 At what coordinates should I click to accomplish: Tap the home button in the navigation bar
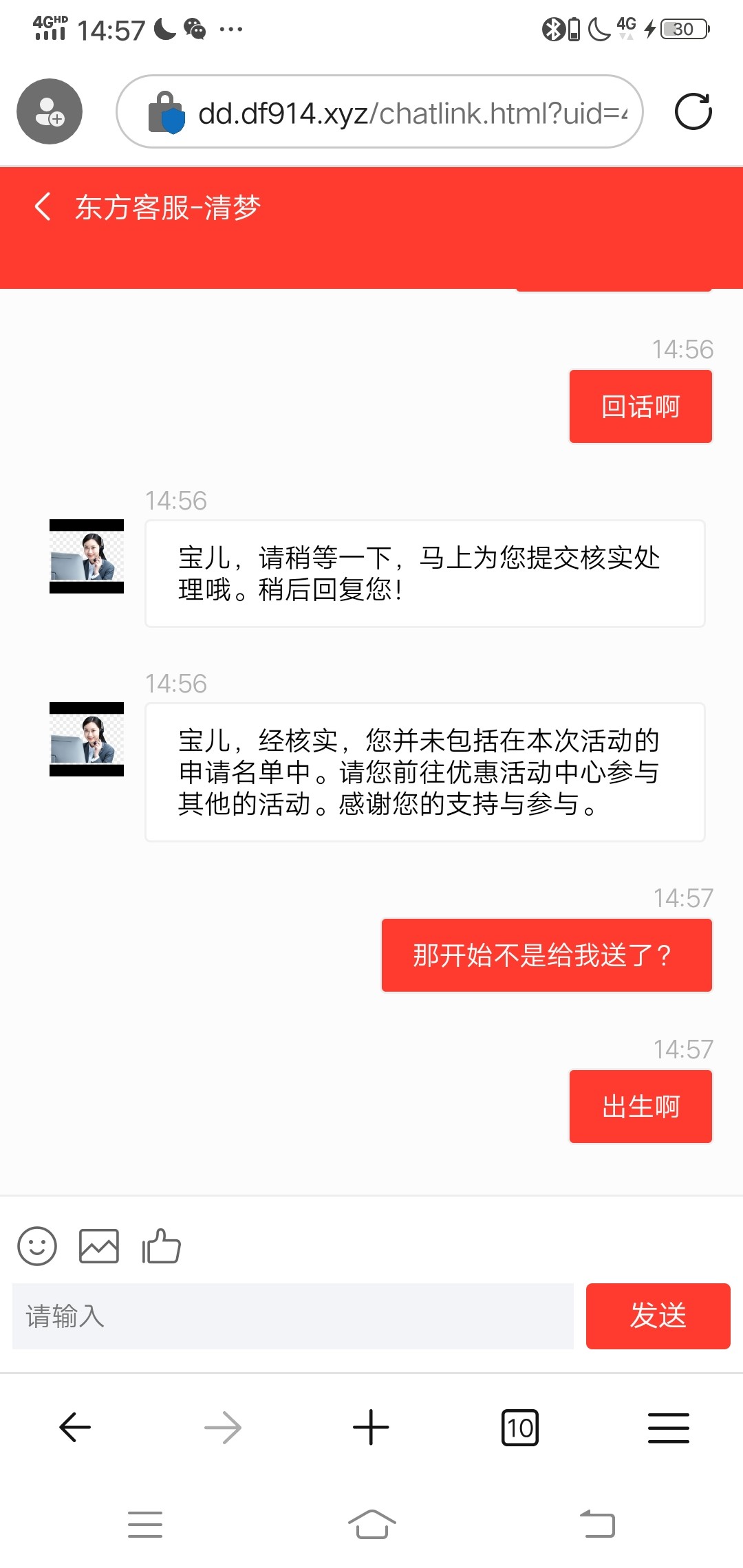pyautogui.click(x=371, y=1523)
